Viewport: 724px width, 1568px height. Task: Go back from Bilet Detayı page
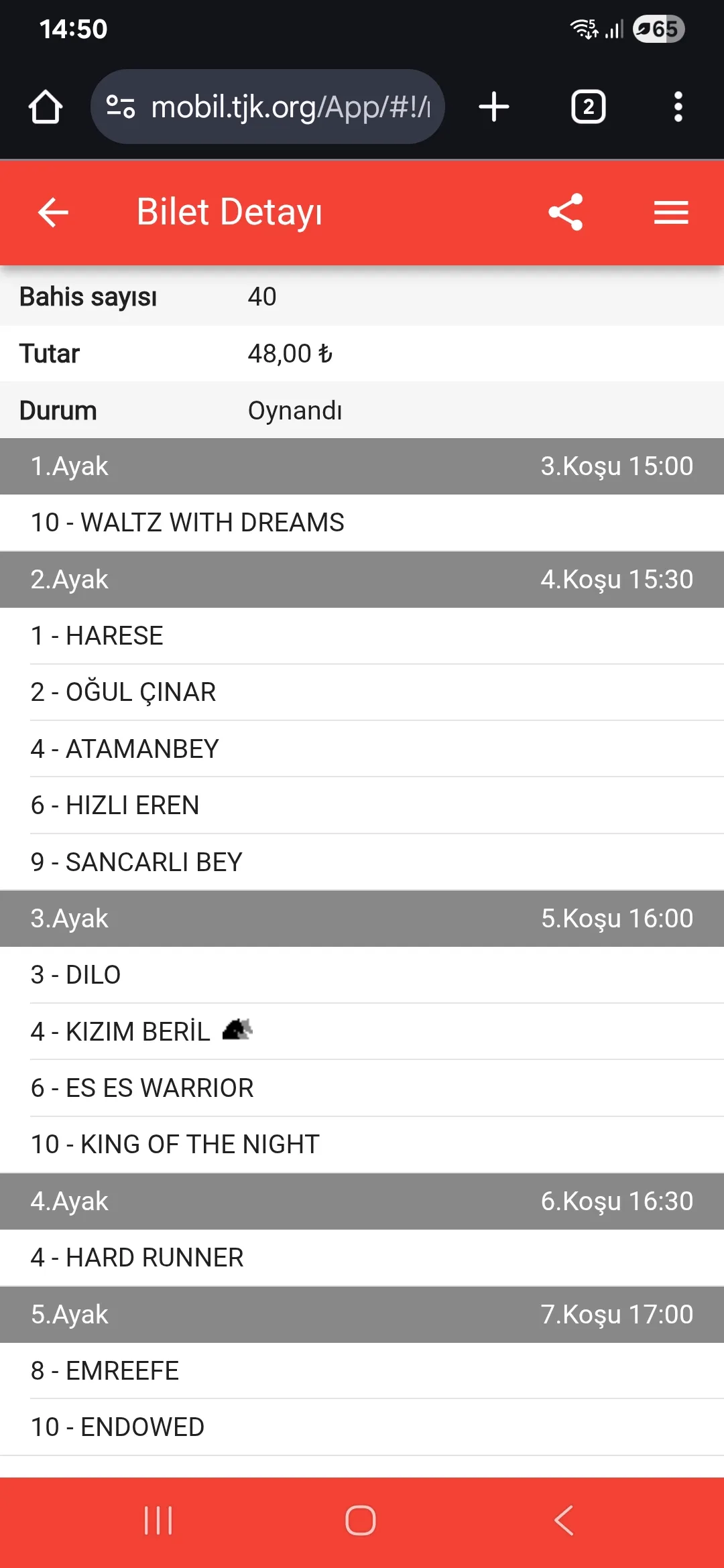tap(53, 212)
